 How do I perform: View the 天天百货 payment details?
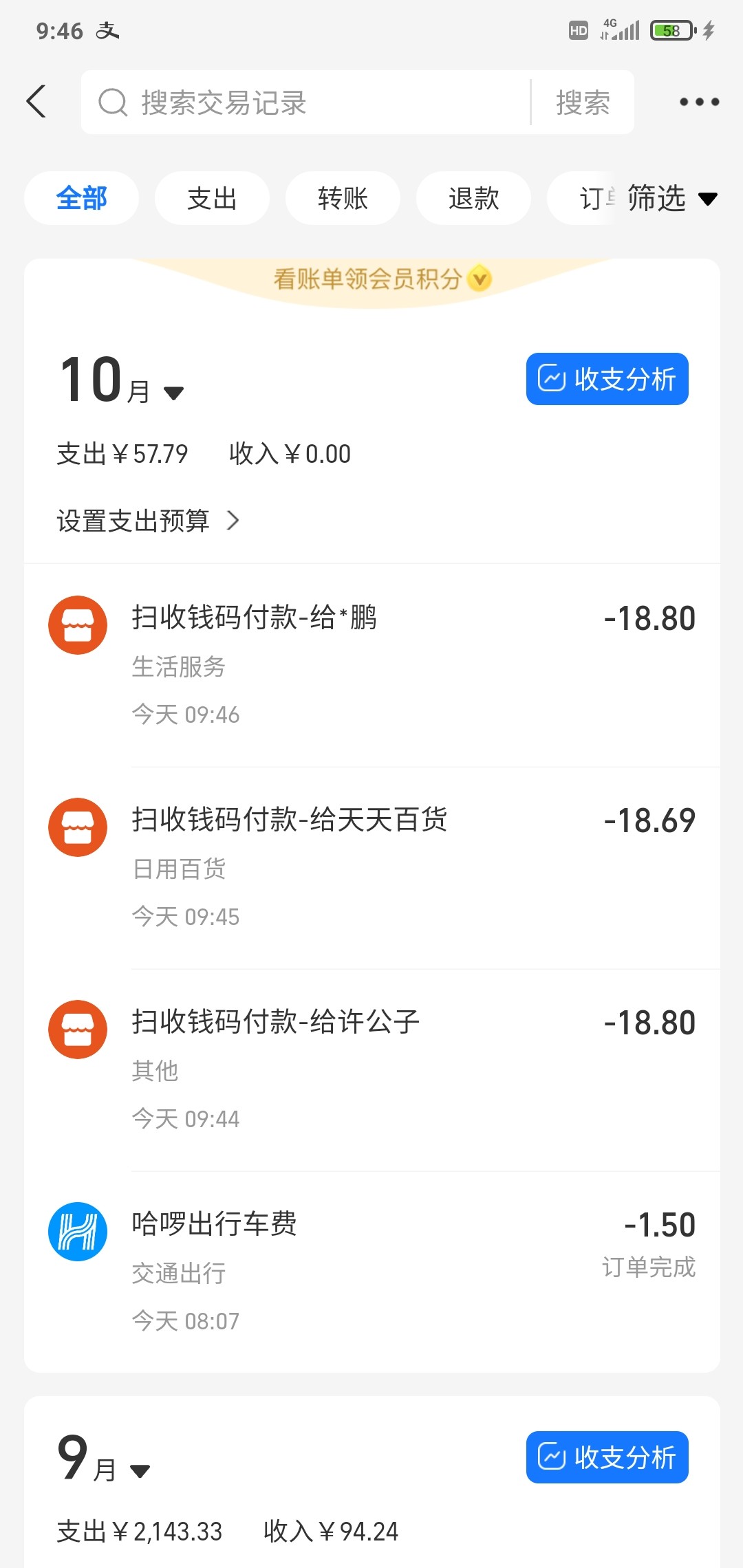click(x=371, y=867)
